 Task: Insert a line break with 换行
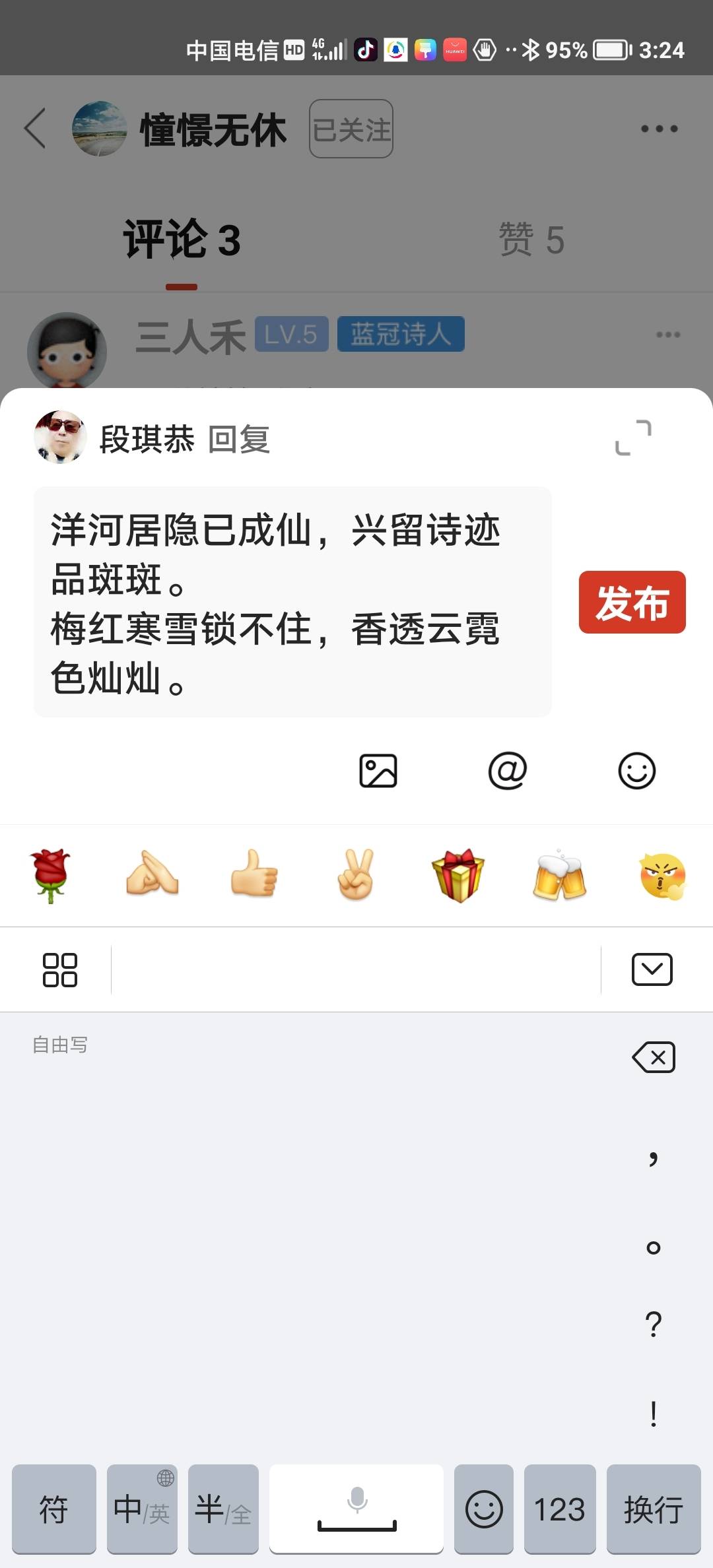[x=653, y=1509]
